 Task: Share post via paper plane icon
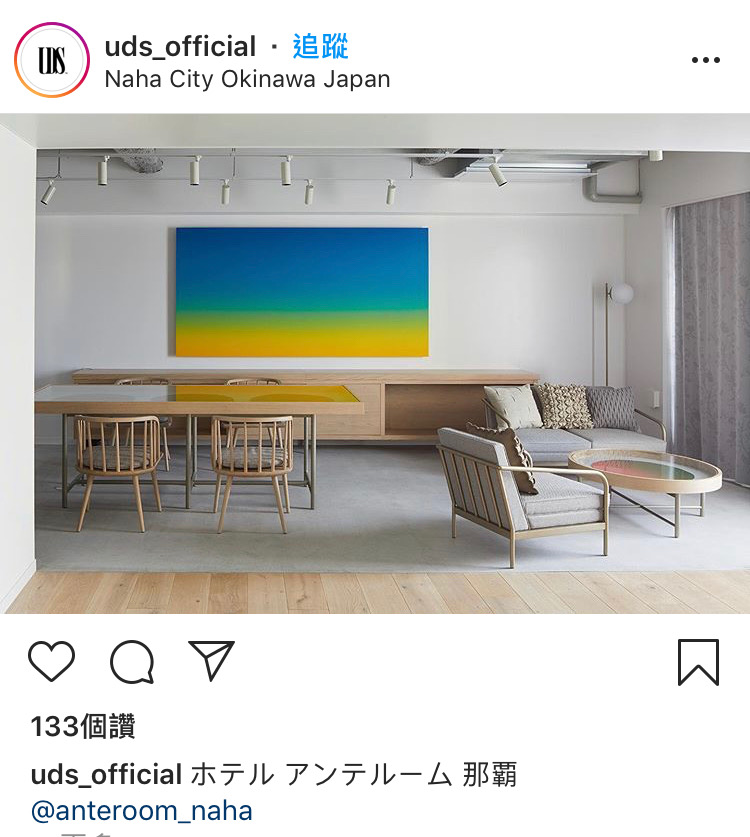tap(211, 661)
